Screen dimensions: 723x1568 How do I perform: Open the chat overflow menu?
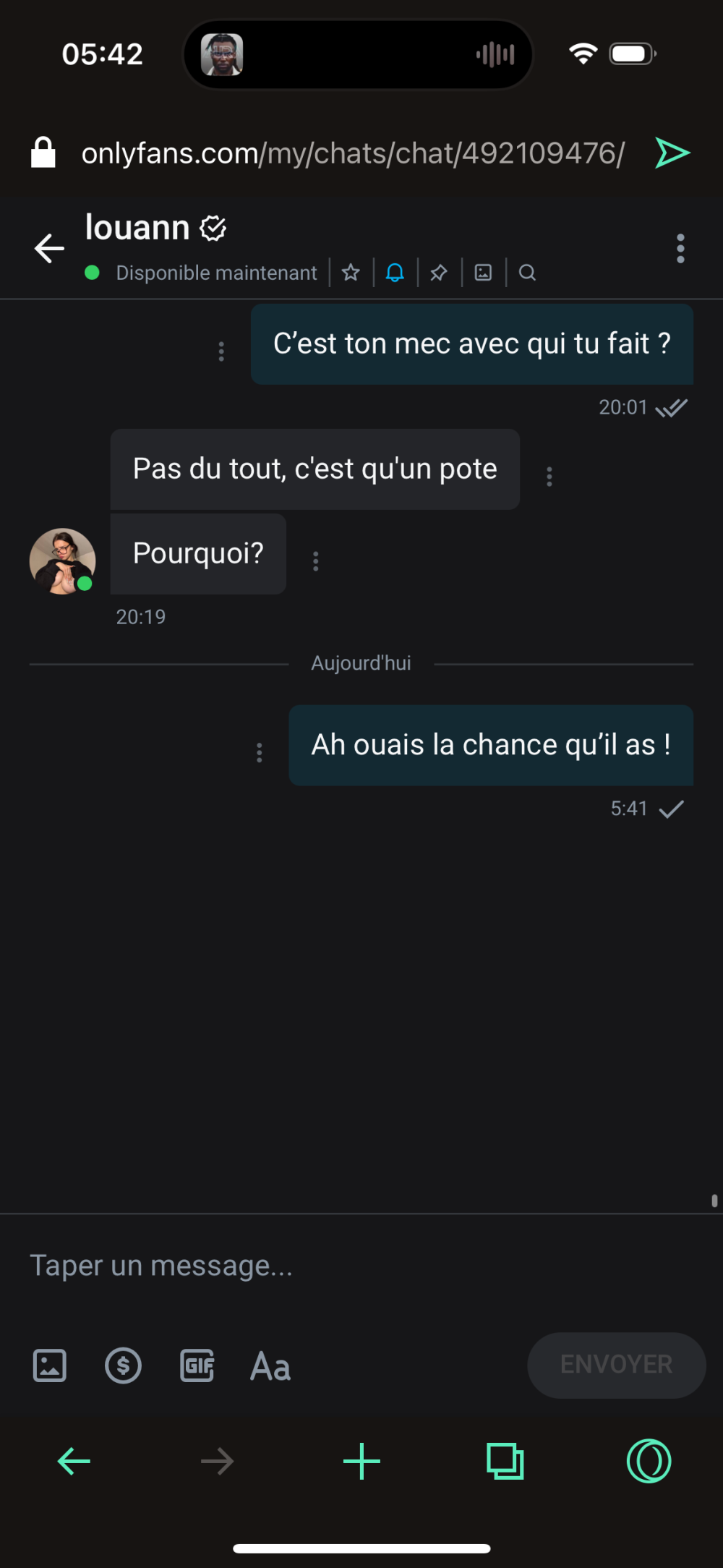680,248
